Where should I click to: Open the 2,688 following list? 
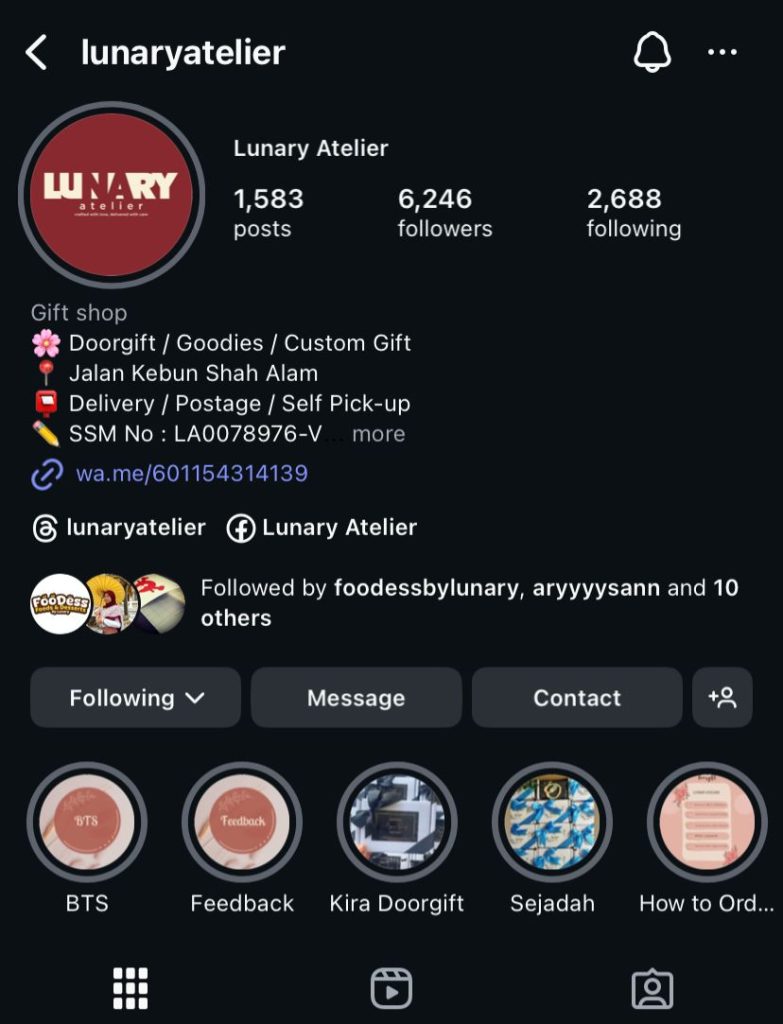pos(633,213)
